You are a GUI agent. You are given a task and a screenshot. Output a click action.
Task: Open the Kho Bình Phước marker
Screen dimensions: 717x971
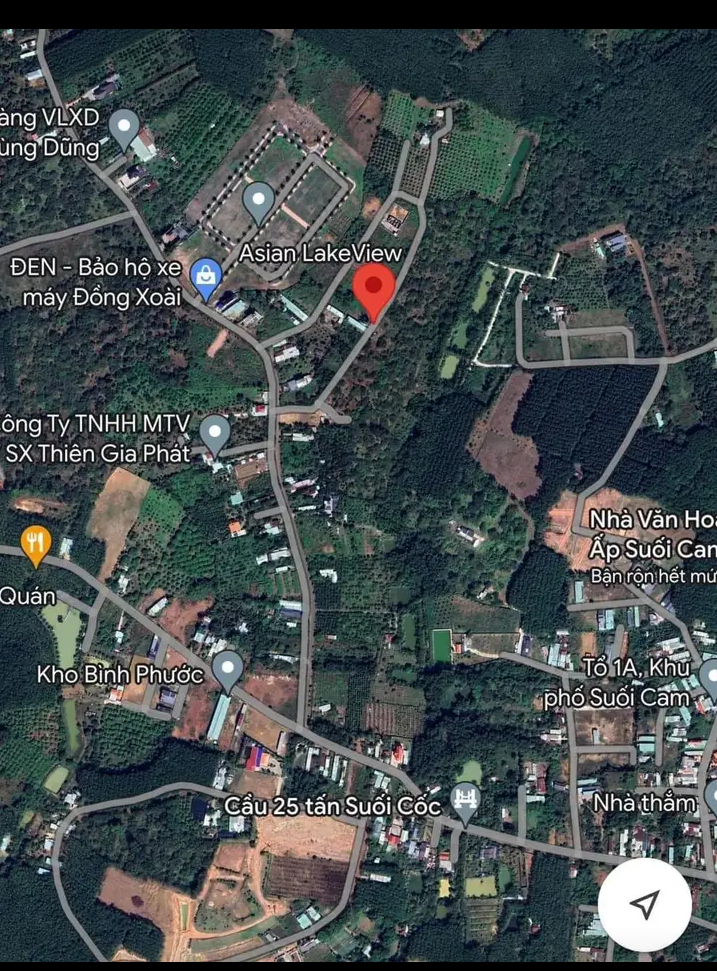(x=229, y=670)
